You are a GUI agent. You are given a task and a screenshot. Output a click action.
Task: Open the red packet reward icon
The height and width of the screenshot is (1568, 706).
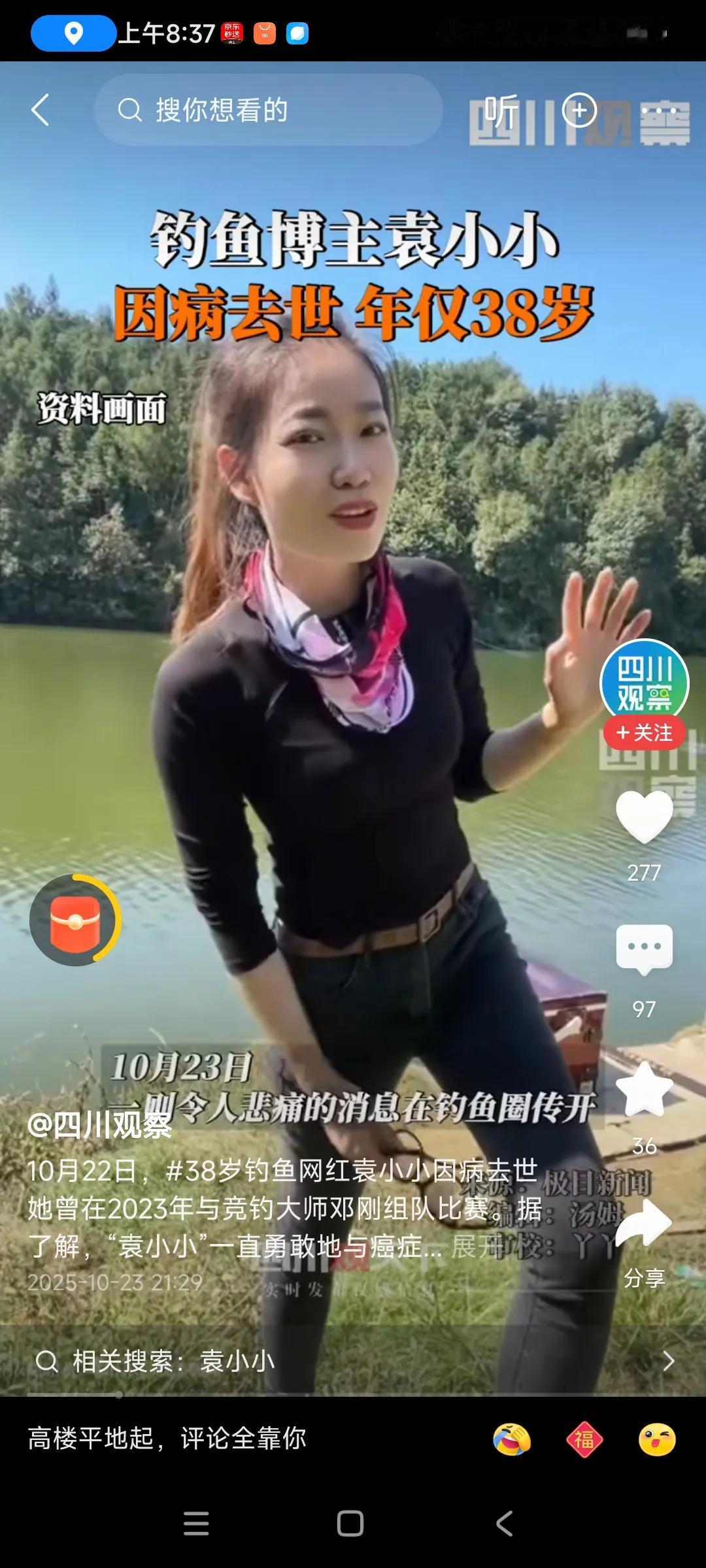(75, 920)
